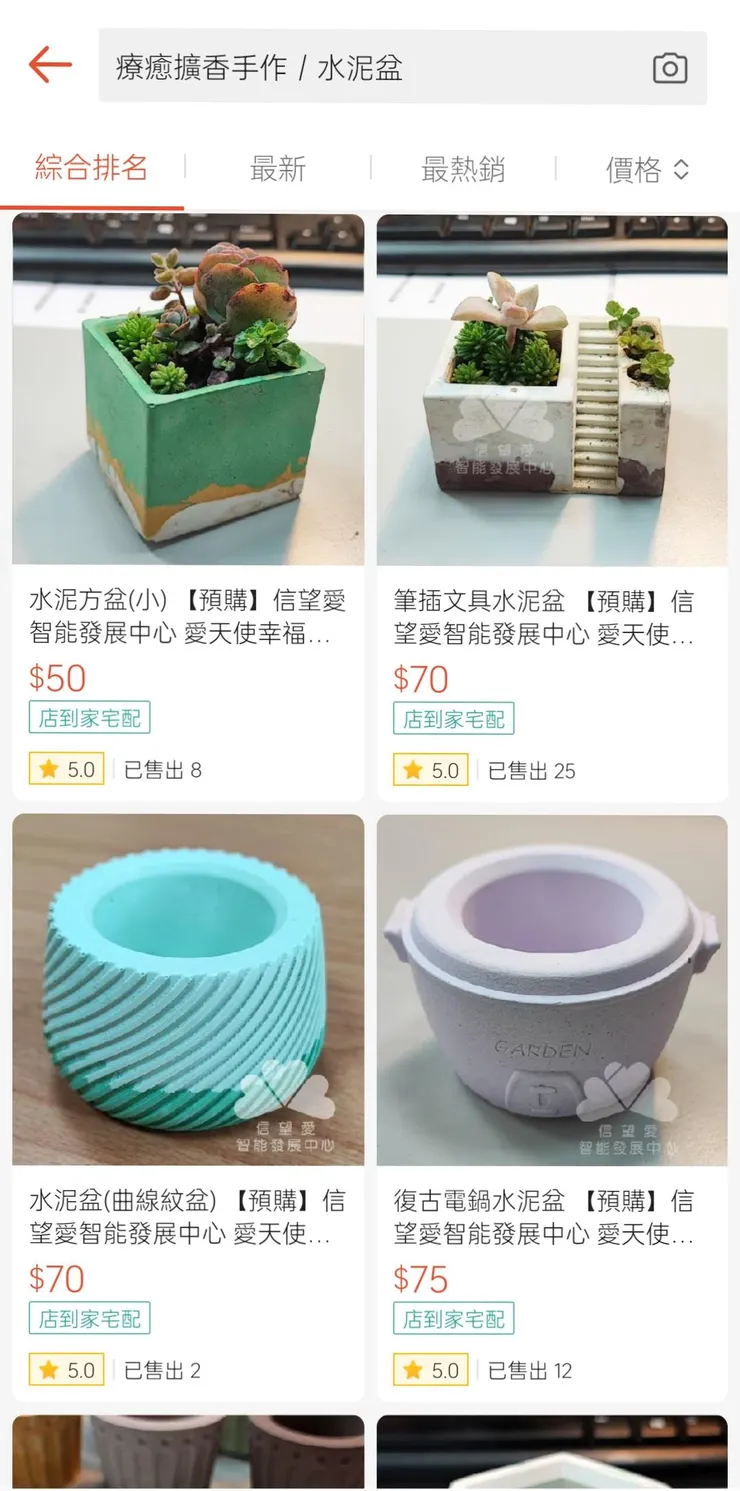This screenshot has height=1491, width=740.
Task: Tap the back arrow to leave search results
Action: [49, 66]
